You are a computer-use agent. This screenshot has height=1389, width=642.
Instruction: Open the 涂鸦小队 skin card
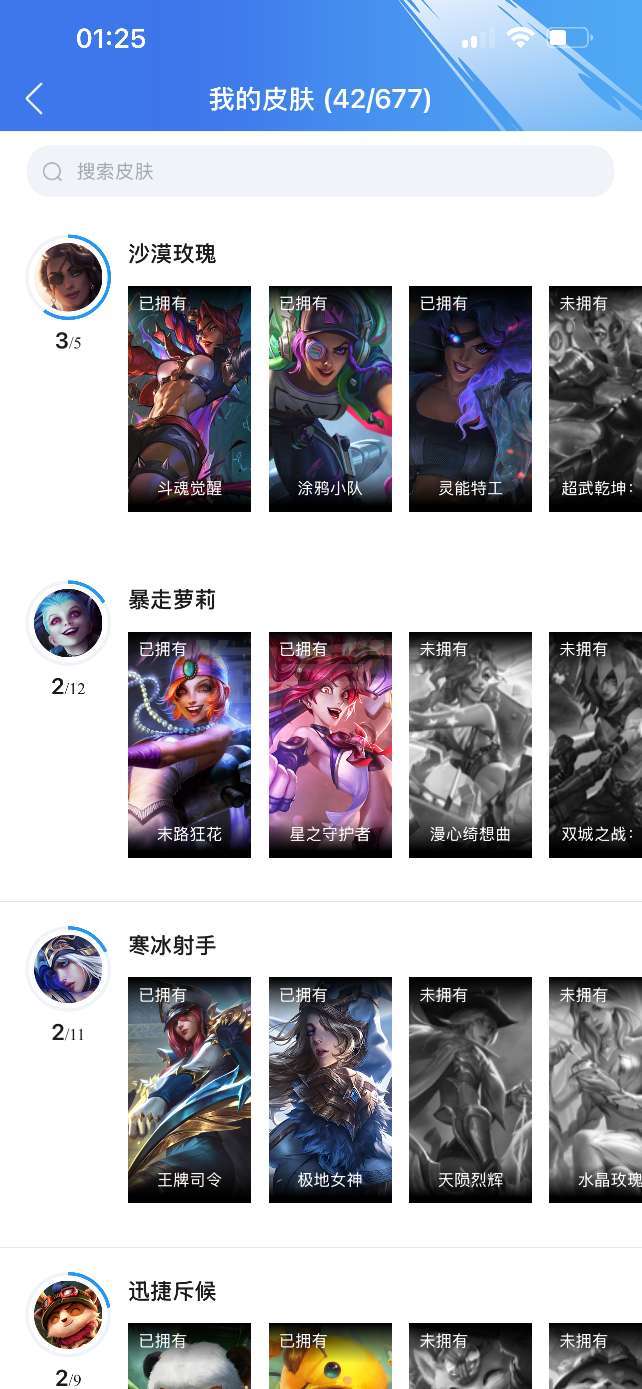(x=330, y=399)
